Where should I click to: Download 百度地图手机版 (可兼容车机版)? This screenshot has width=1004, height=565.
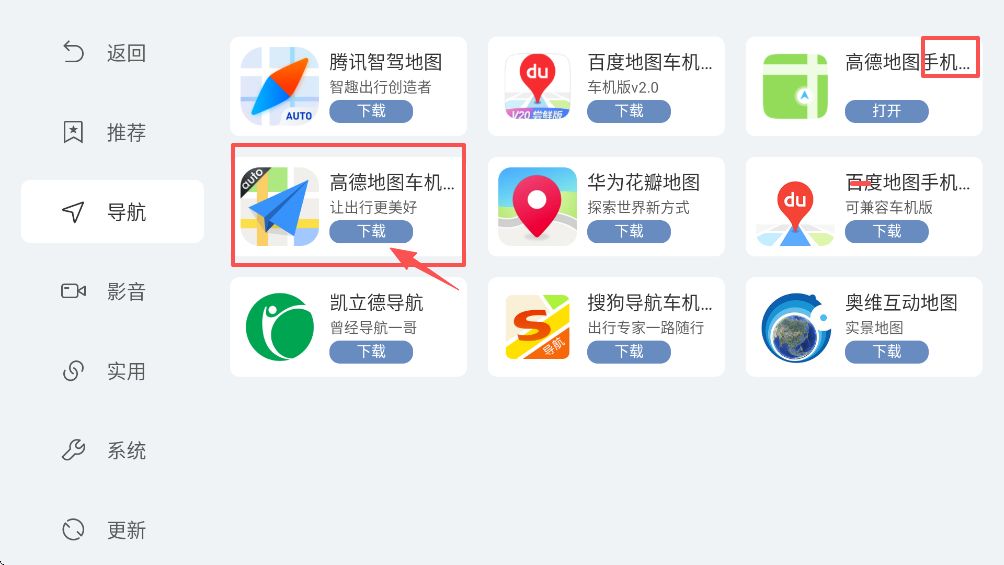[887, 231]
